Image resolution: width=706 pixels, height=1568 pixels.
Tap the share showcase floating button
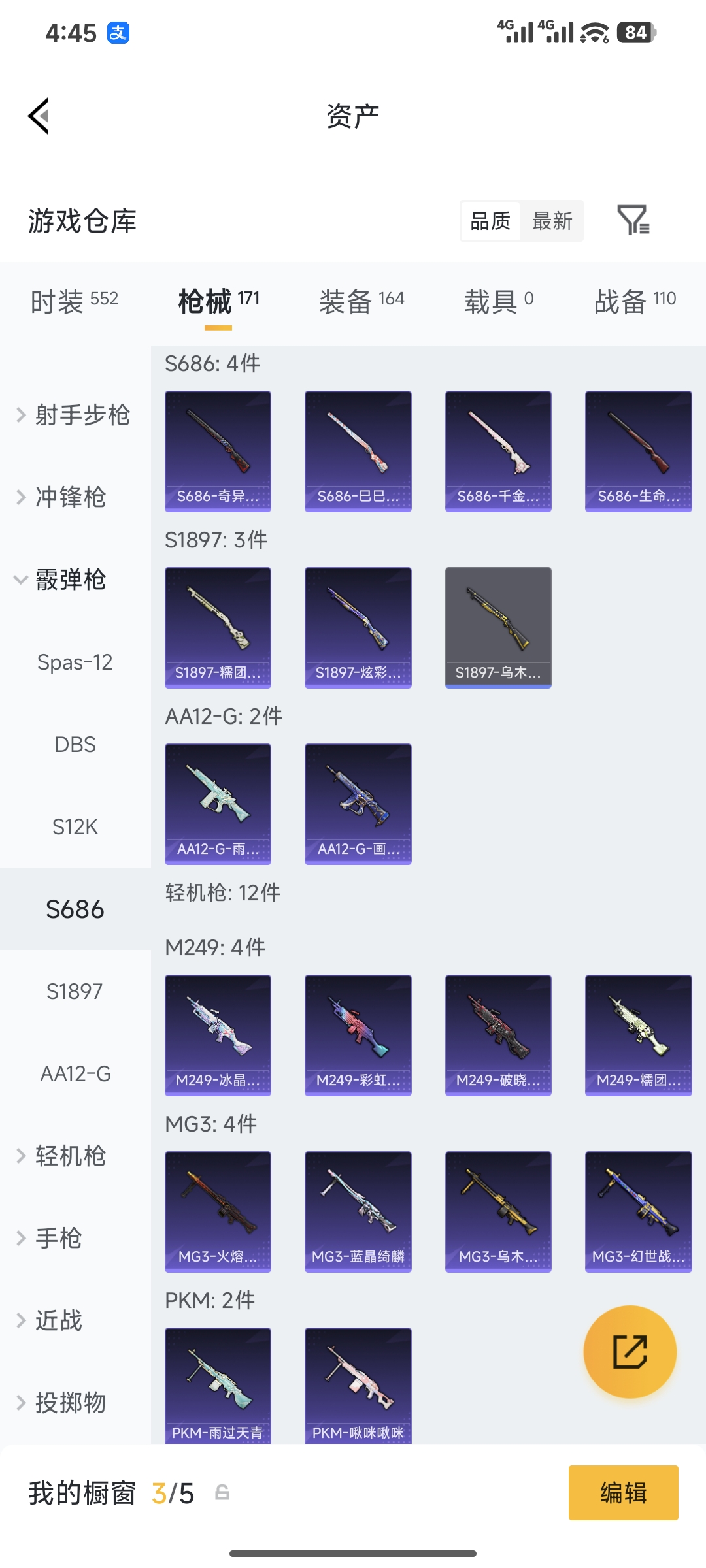pyautogui.click(x=630, y=1352)
